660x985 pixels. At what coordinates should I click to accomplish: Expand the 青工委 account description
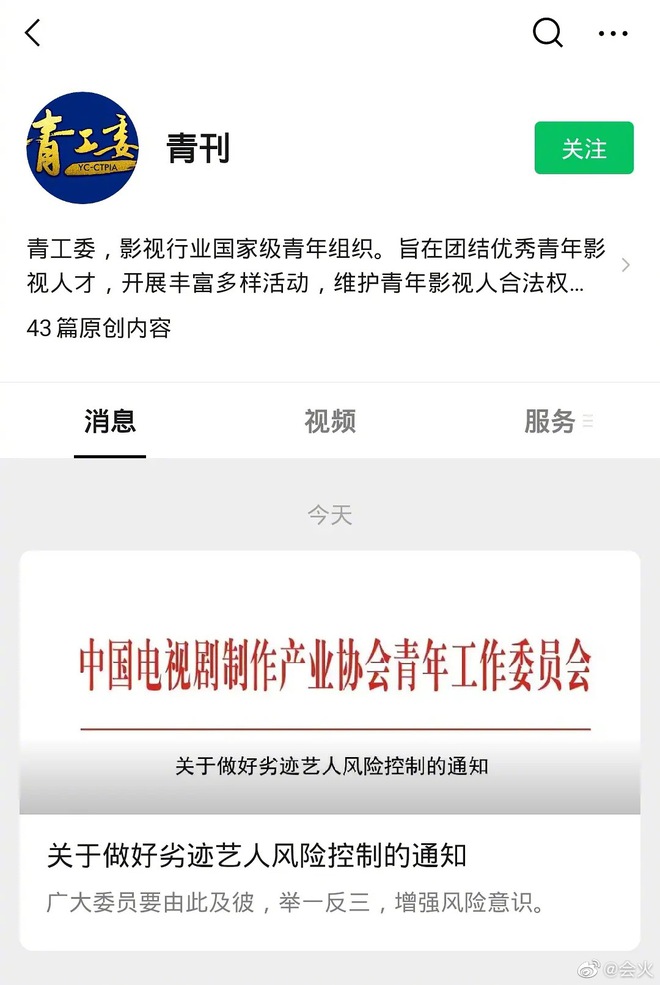(625, 265)
